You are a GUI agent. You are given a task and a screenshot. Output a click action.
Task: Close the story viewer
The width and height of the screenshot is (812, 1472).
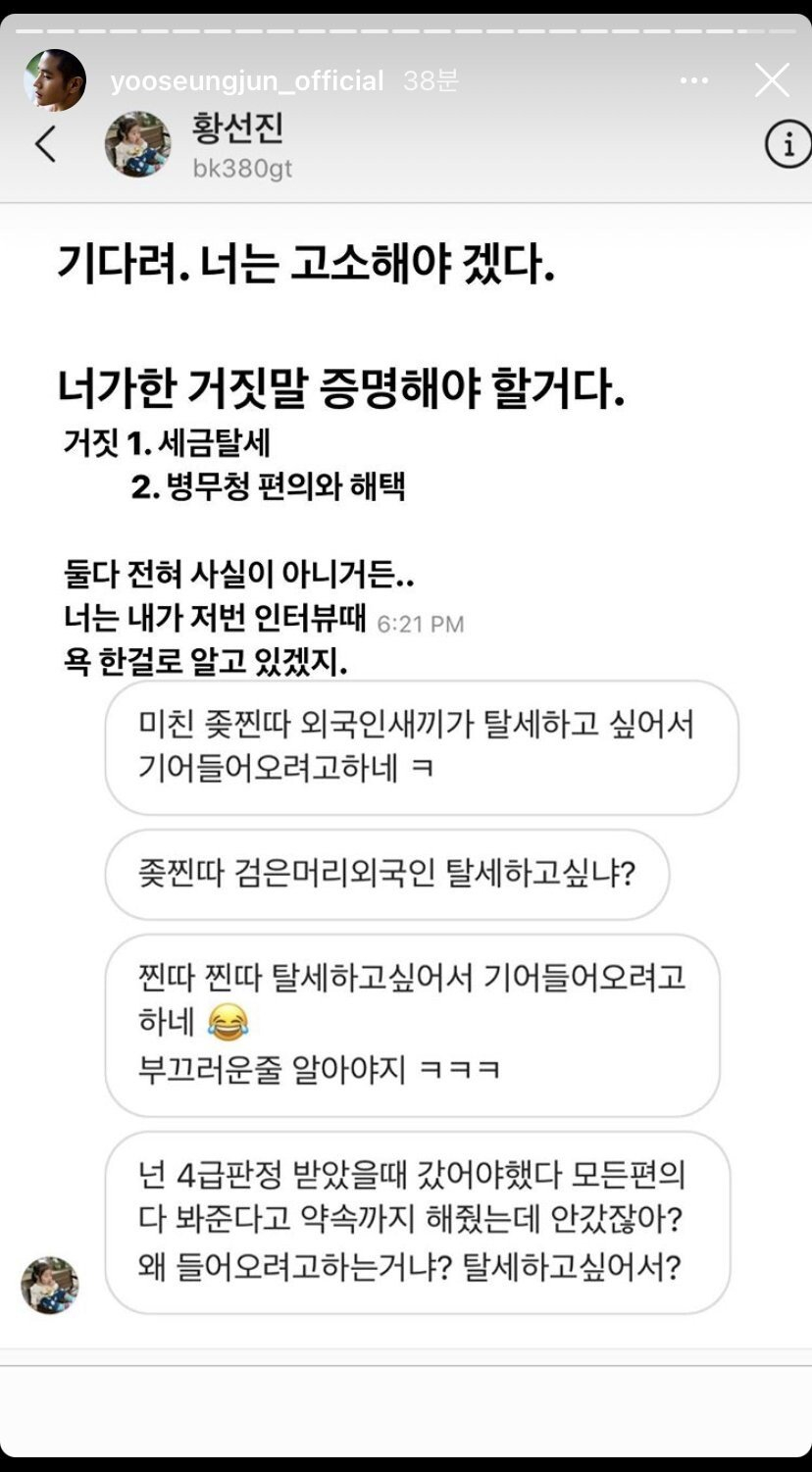click(772, 80)
